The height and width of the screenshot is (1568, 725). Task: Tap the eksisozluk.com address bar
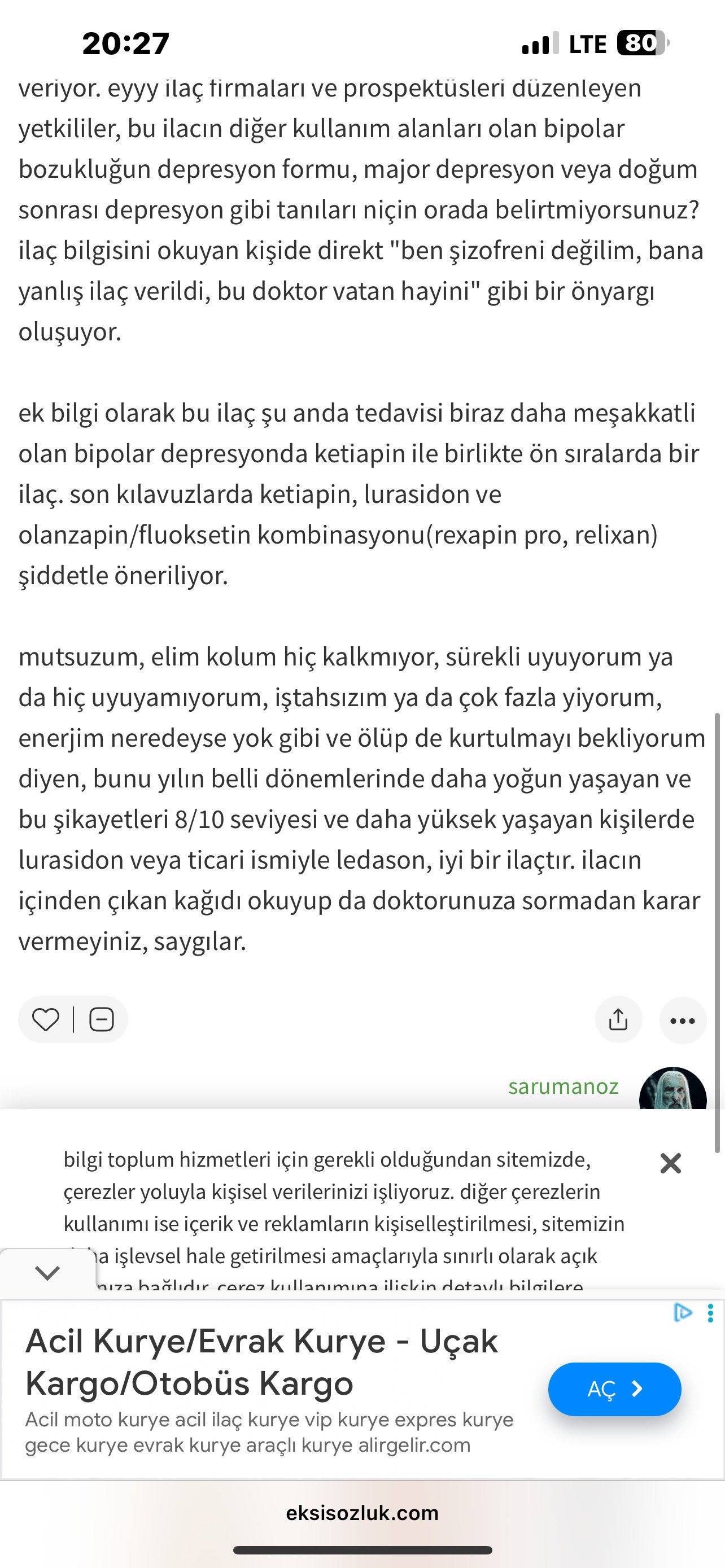click(x=362, y=1513)
